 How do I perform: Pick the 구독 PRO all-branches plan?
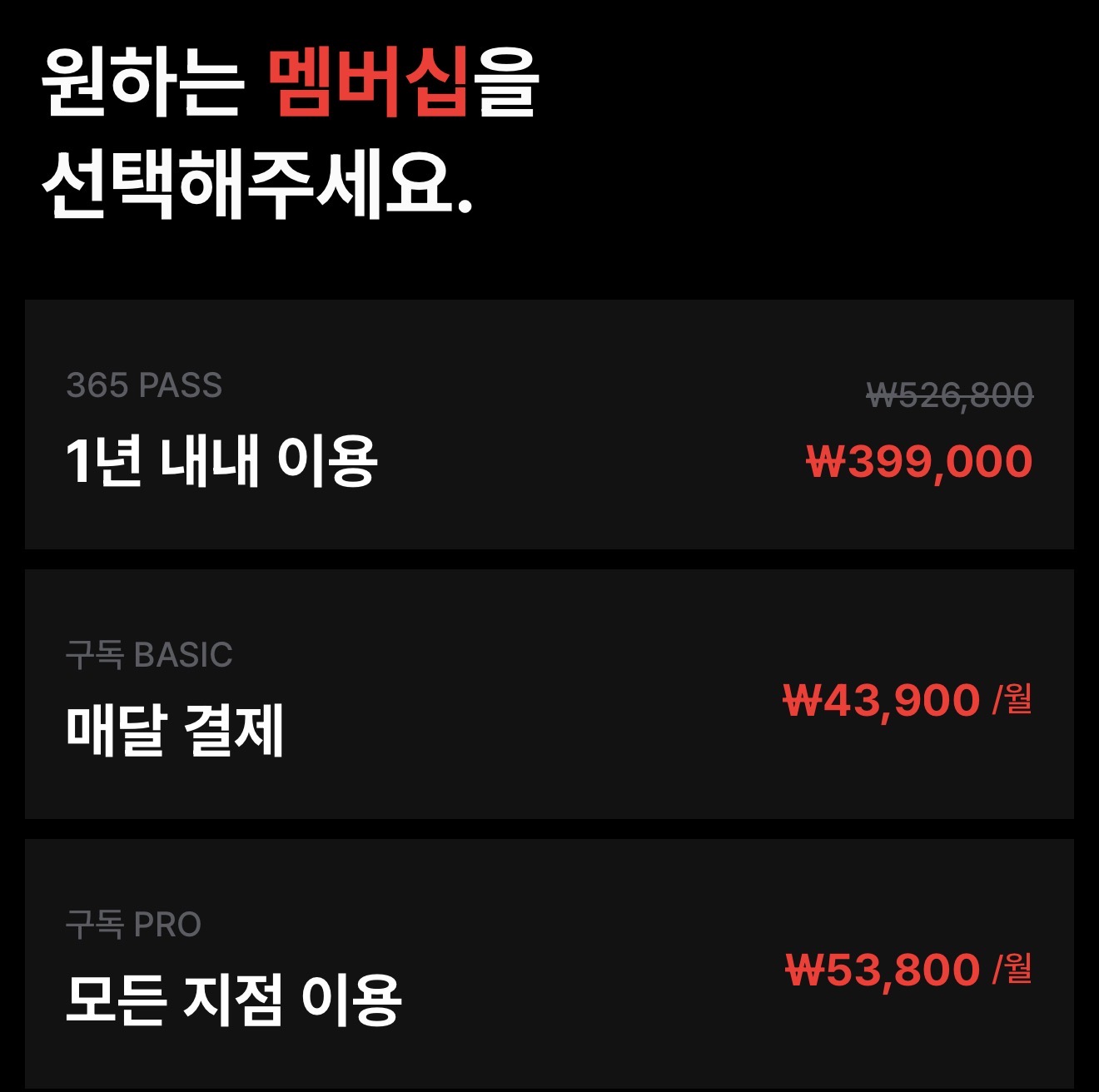click(x=549, y=964)
